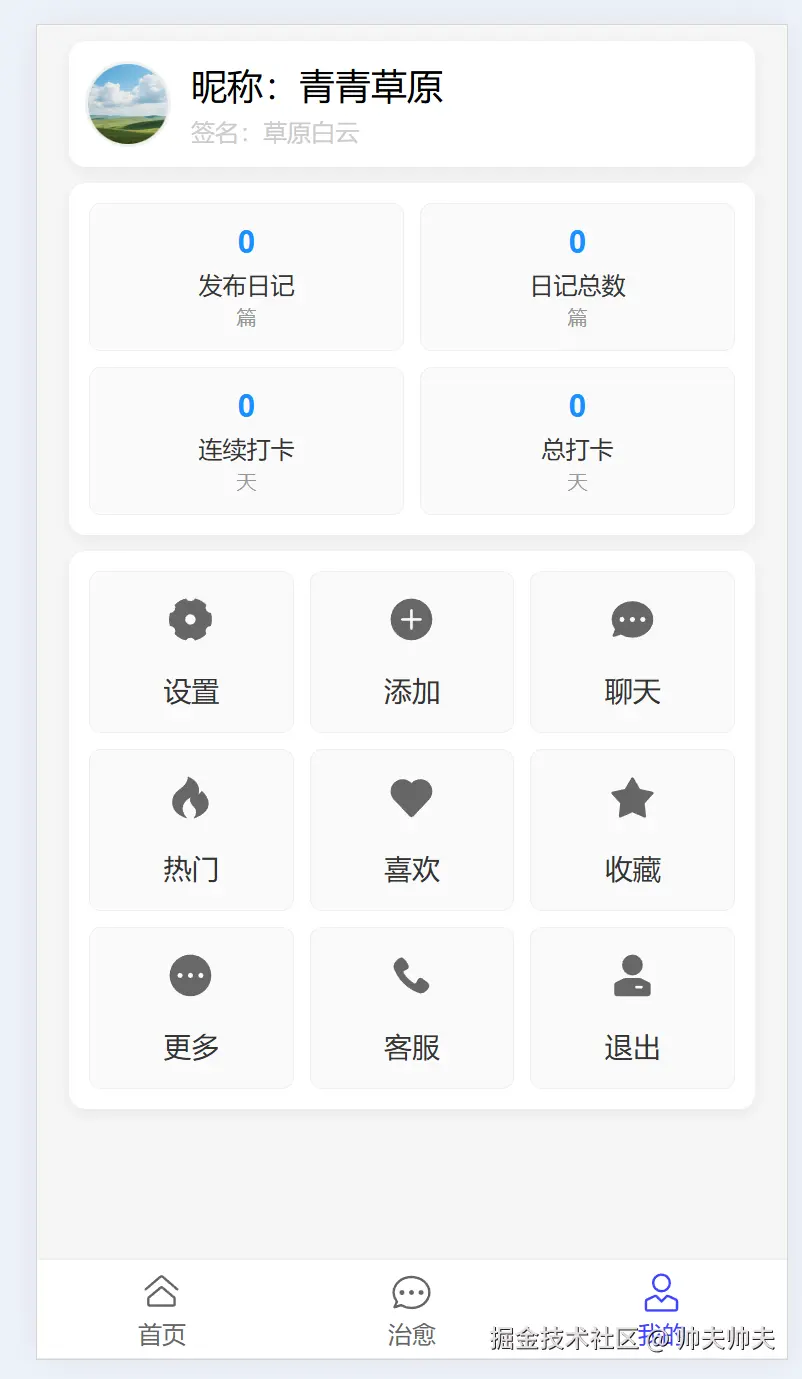Show 更多 options
The image size is (802, 1379).
click(x=191, y=1007)
